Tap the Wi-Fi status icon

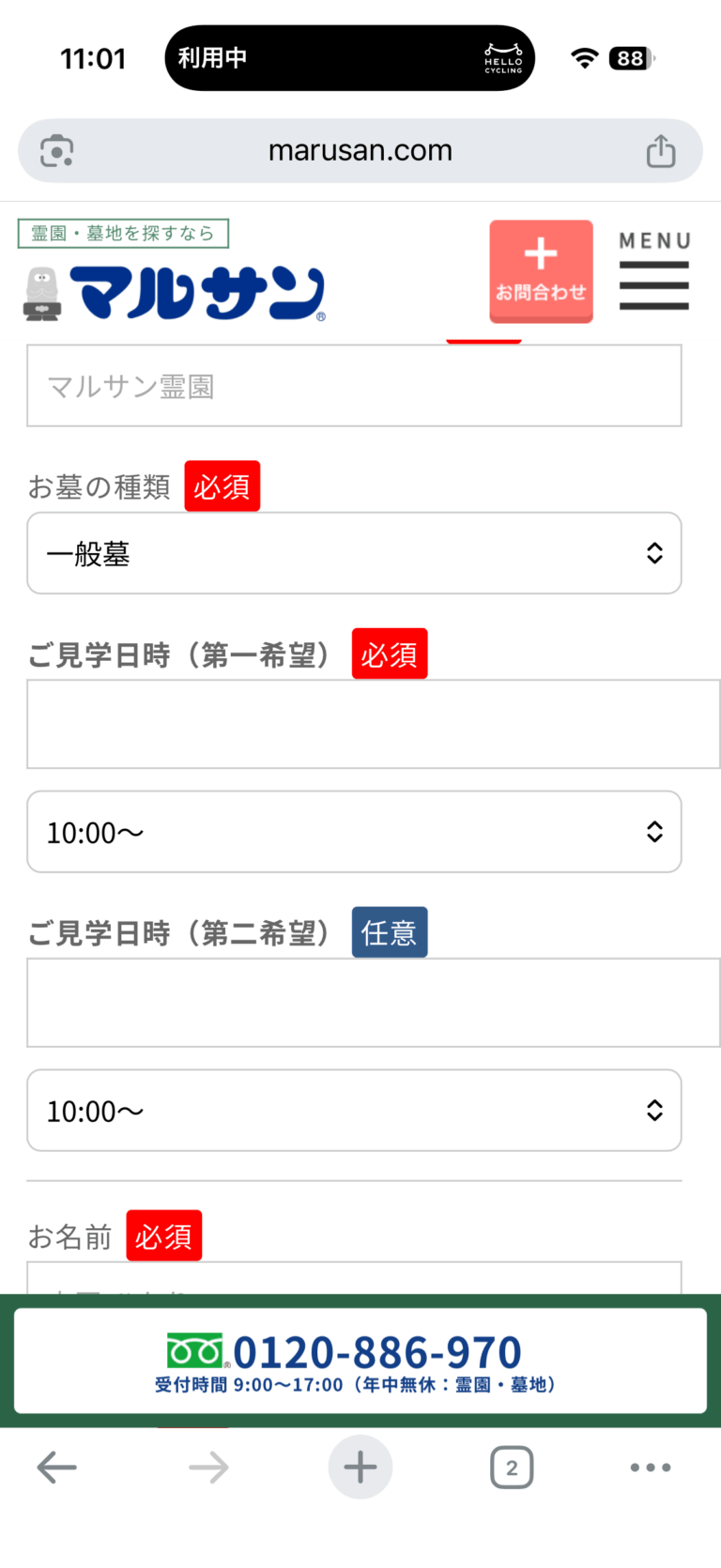[x=584, y=57]
